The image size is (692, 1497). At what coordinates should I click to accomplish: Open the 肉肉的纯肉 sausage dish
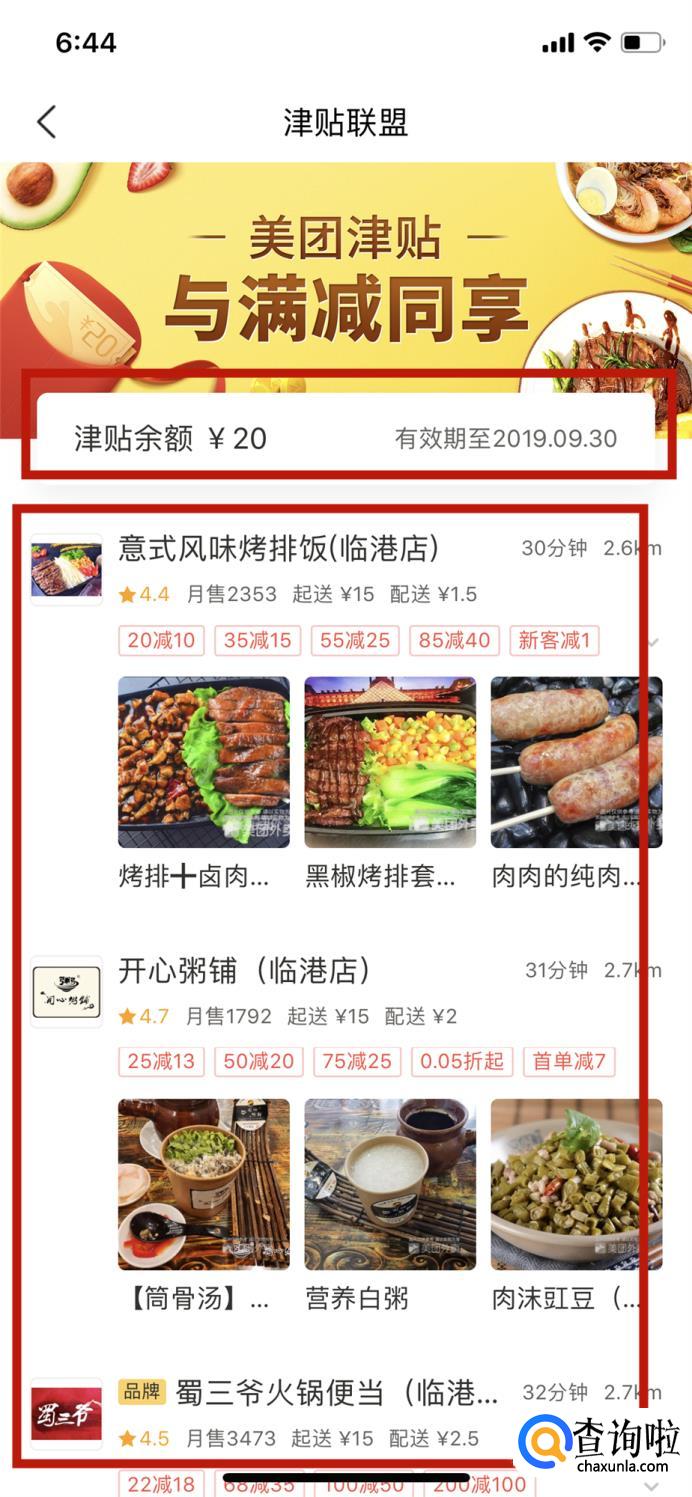point(576,762)
